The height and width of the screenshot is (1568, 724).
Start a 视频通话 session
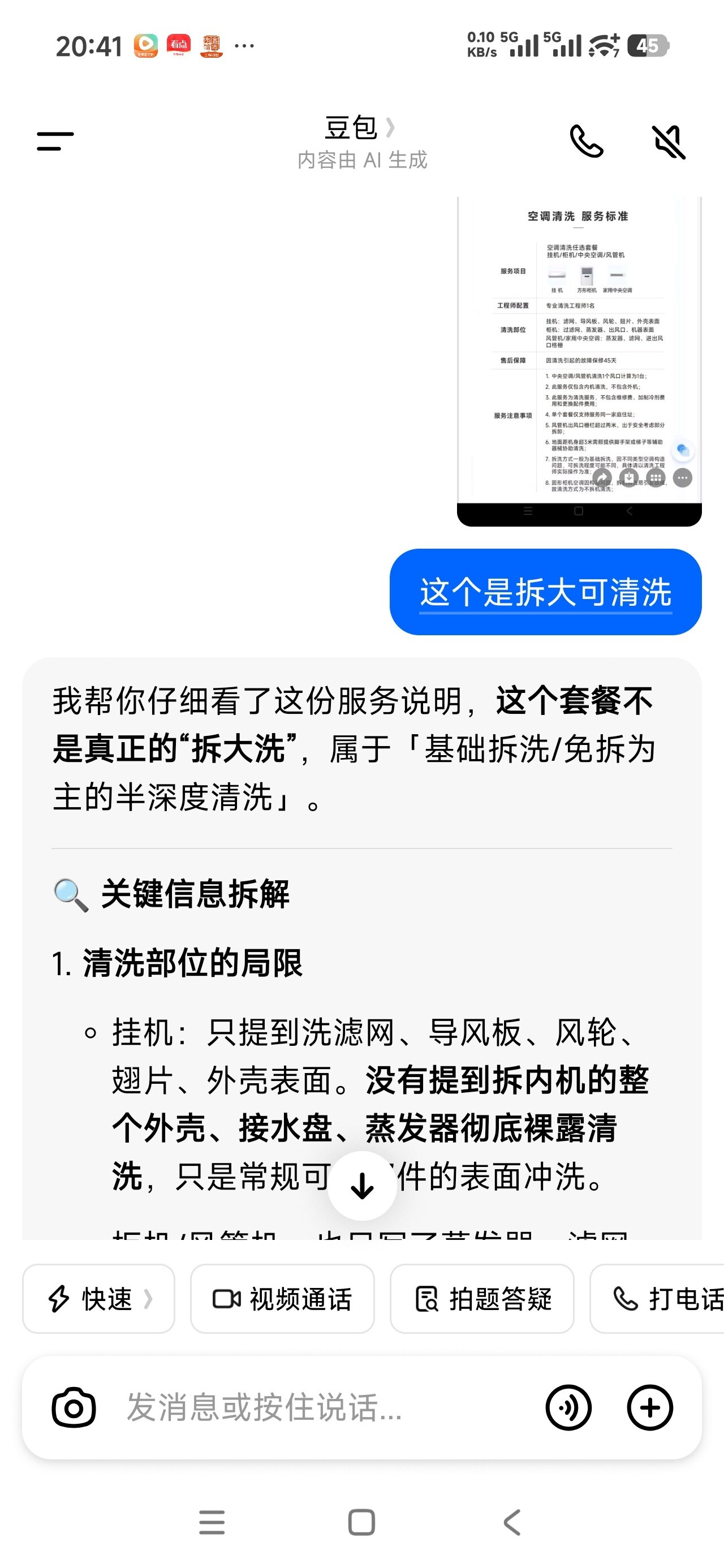(x=282, y=1298)
